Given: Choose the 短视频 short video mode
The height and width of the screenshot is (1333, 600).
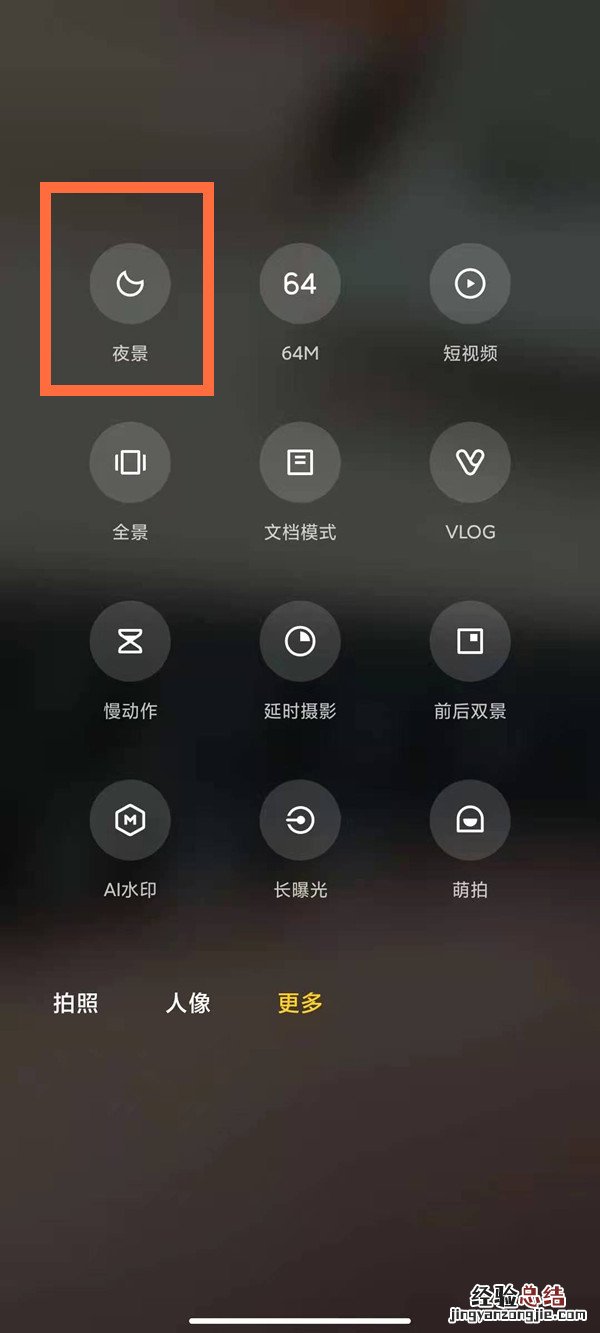Looking at the screenshot, I should [470, 284].
